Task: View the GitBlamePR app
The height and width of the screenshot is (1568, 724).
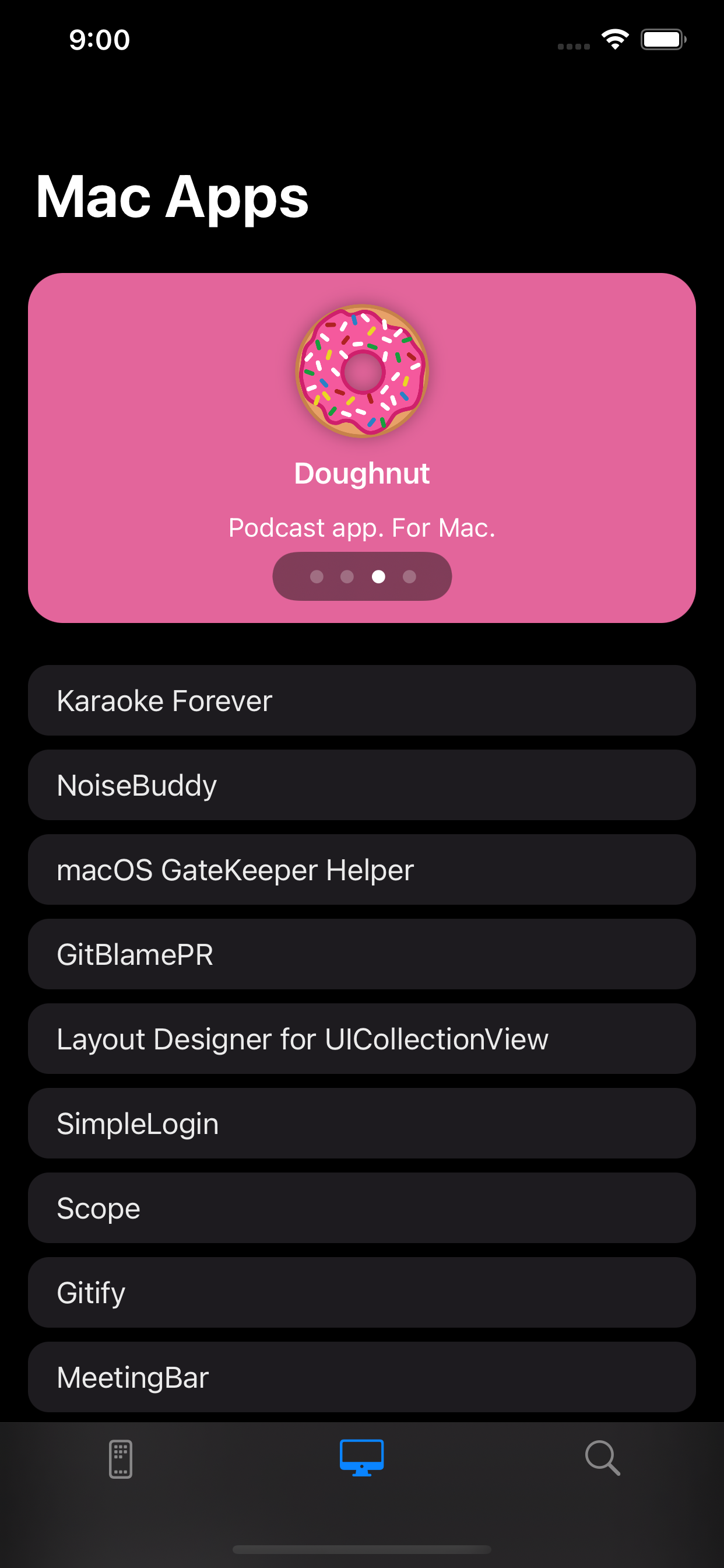Action: click(x=362, y=954)
